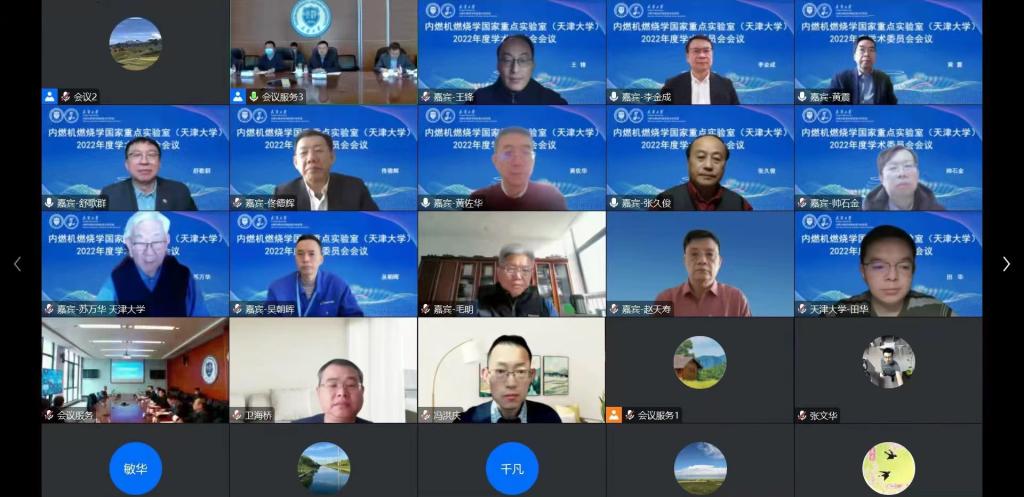
Task: Select the video tile of 卫海桥
Action: click(323, 370)
